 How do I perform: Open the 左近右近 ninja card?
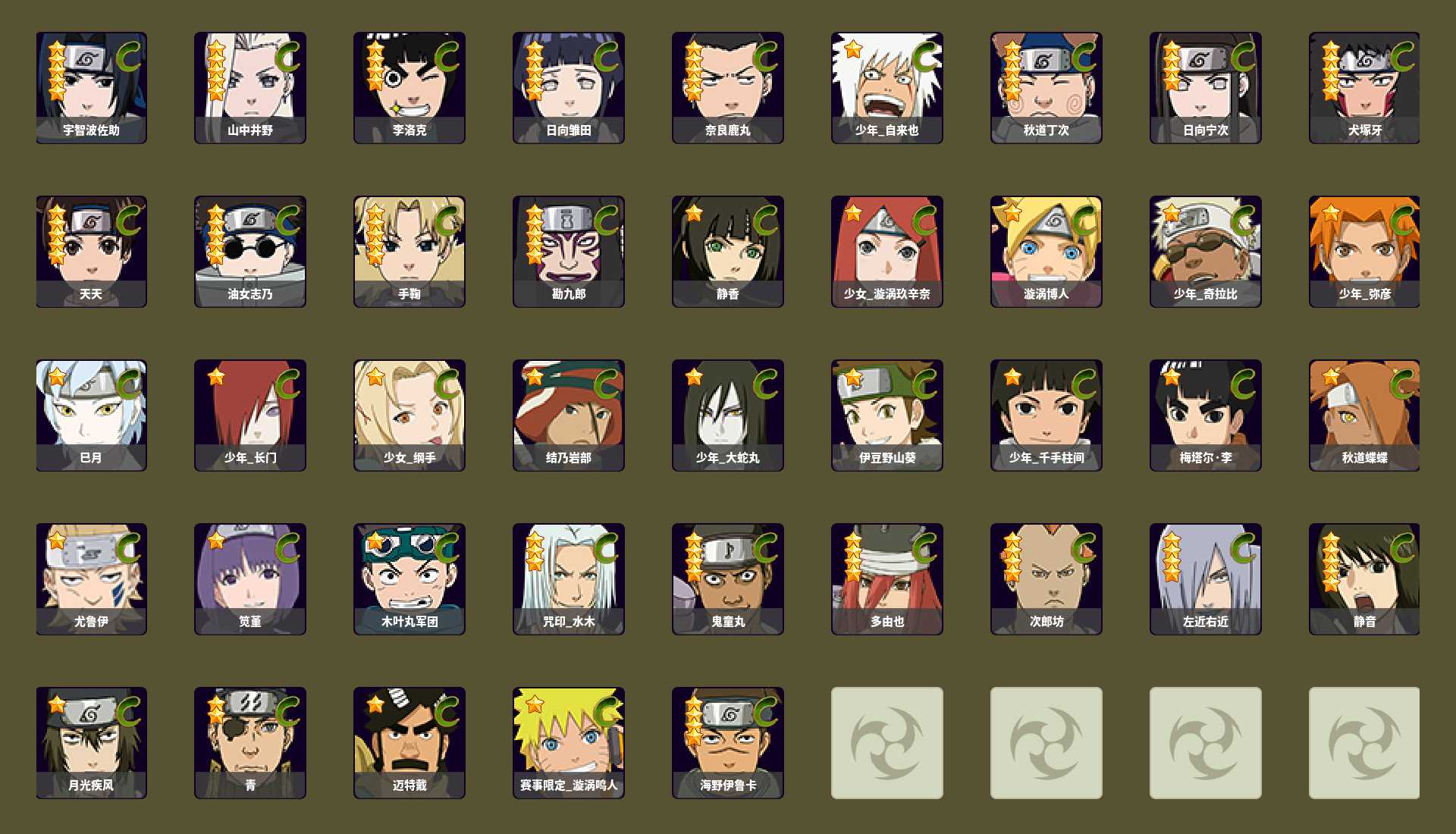pos(1206,578)
